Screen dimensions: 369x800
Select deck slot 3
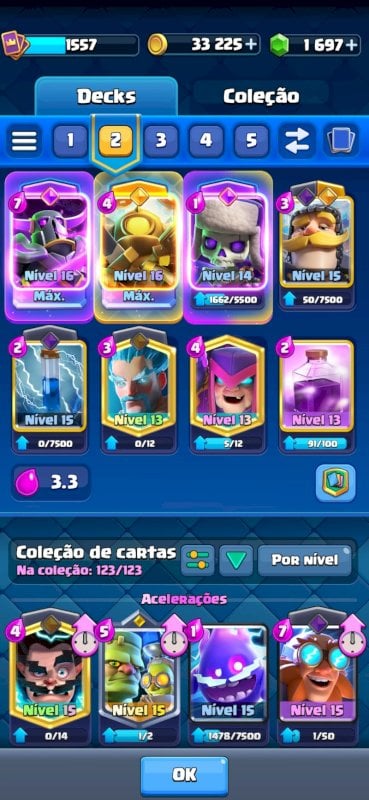click(x=161, y=140)
